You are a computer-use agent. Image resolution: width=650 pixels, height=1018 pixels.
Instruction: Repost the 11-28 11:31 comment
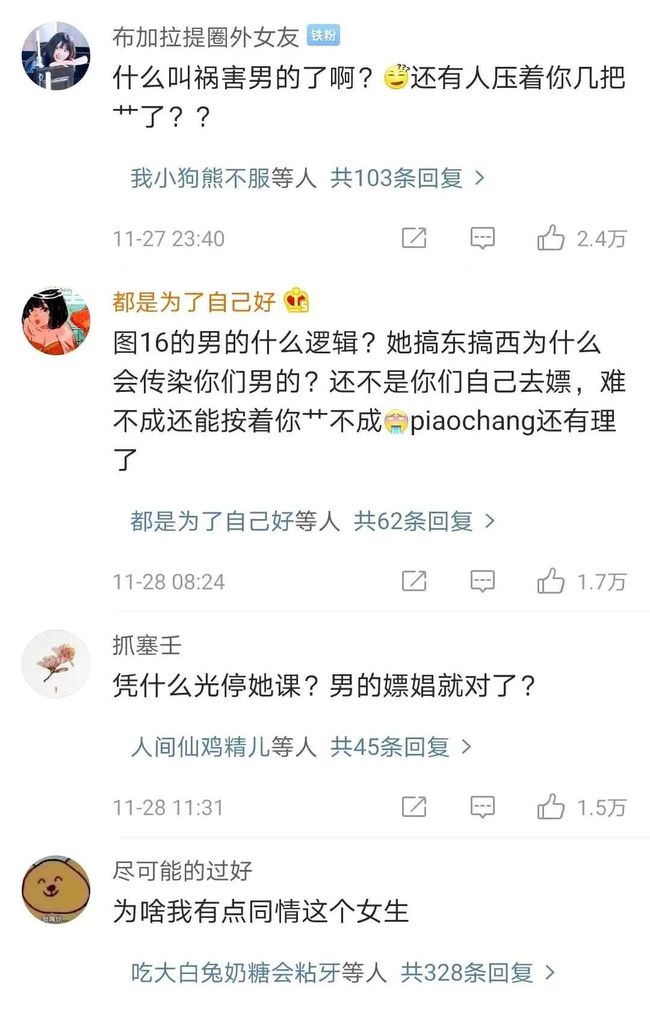pos(414,806)
